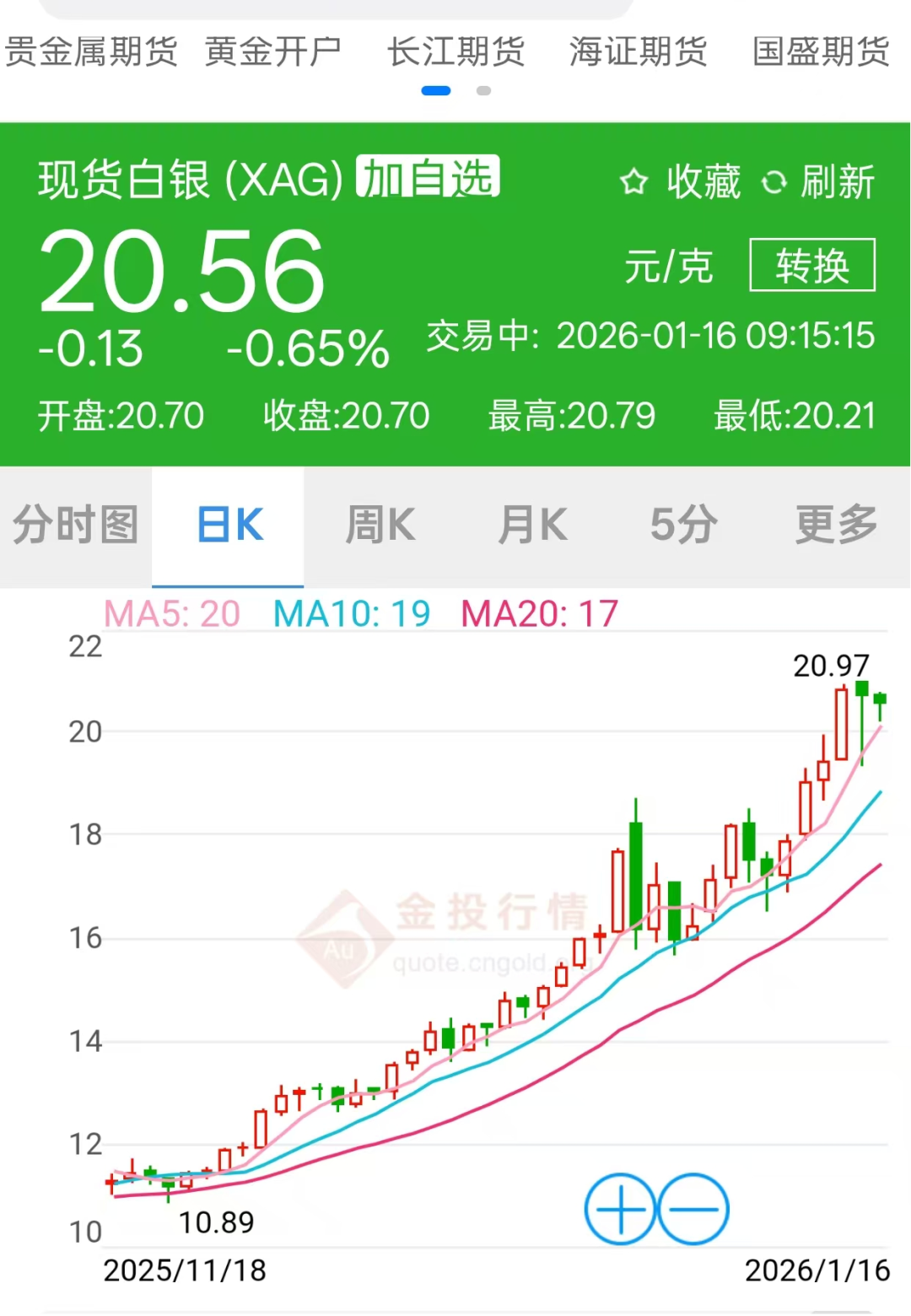Open the 更多 chart options

click(x=836, y=526)
